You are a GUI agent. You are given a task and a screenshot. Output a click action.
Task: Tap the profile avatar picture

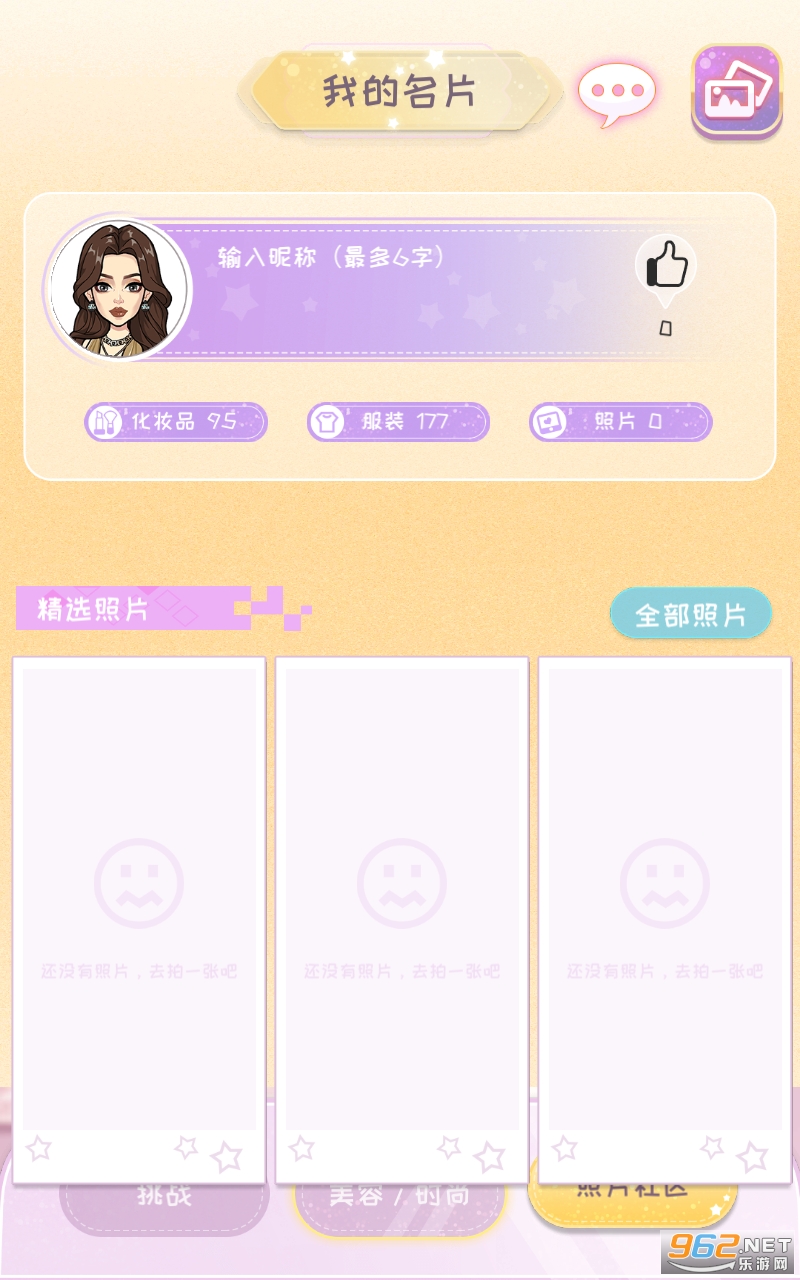pos(119,290)
